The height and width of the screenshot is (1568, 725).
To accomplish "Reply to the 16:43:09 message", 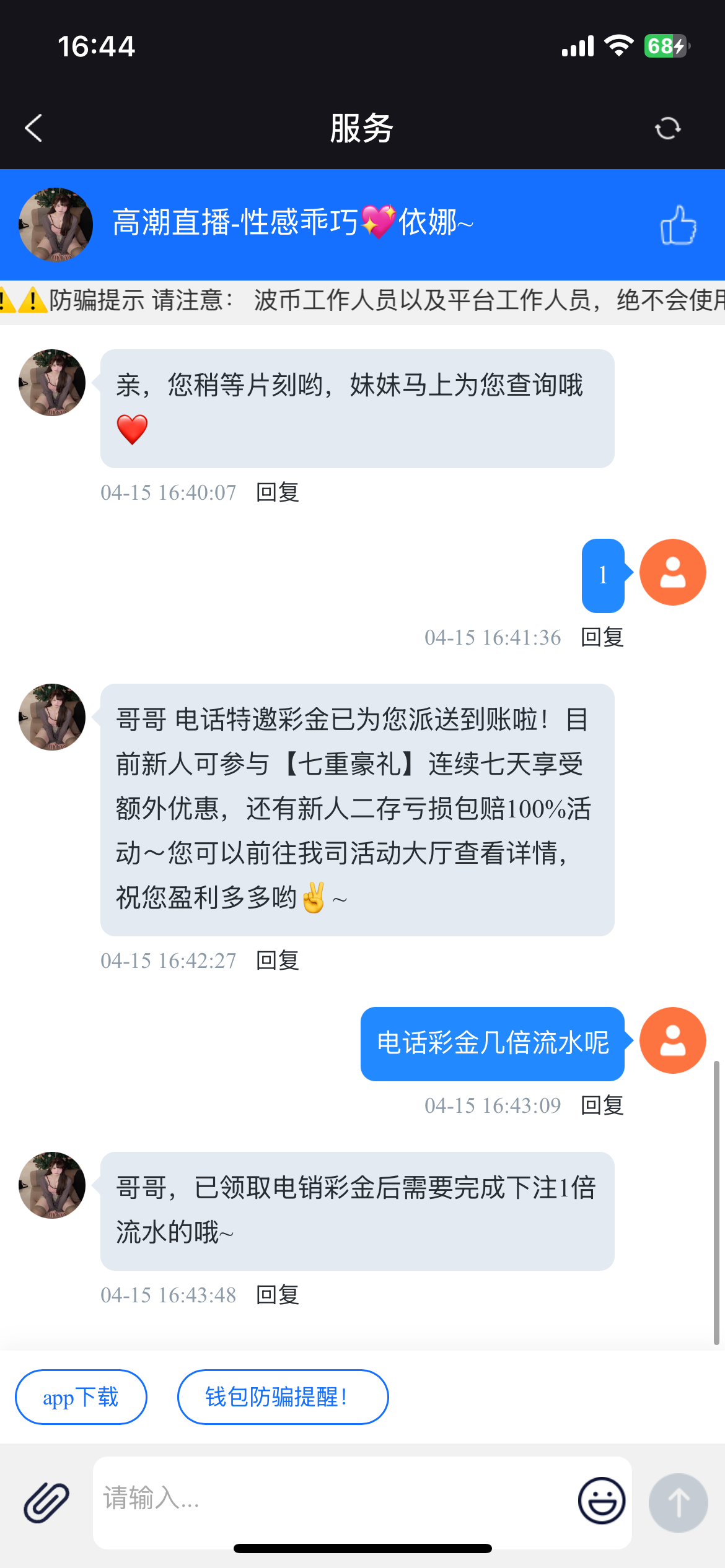I will coord(602,1105).
